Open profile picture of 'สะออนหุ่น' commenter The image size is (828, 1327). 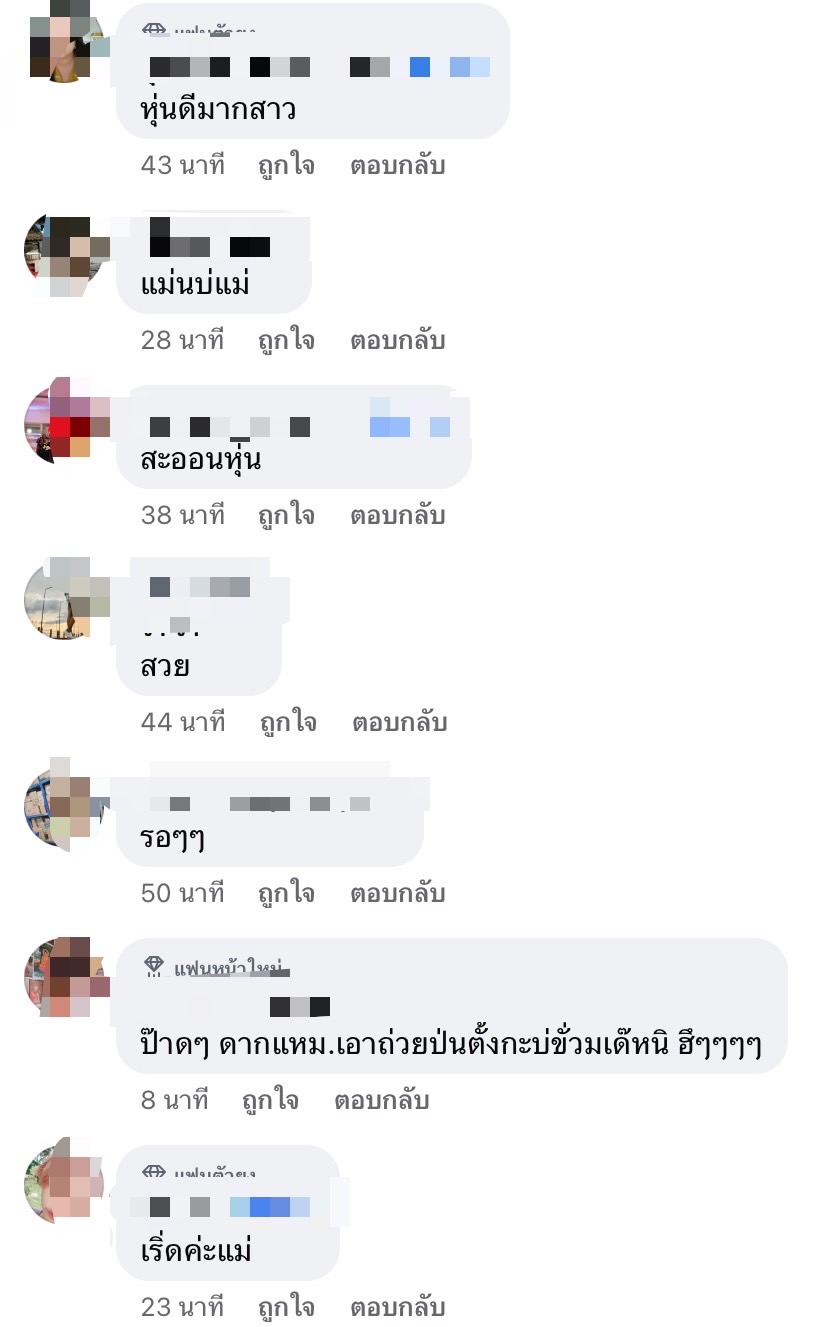click(x=63, y=423)
